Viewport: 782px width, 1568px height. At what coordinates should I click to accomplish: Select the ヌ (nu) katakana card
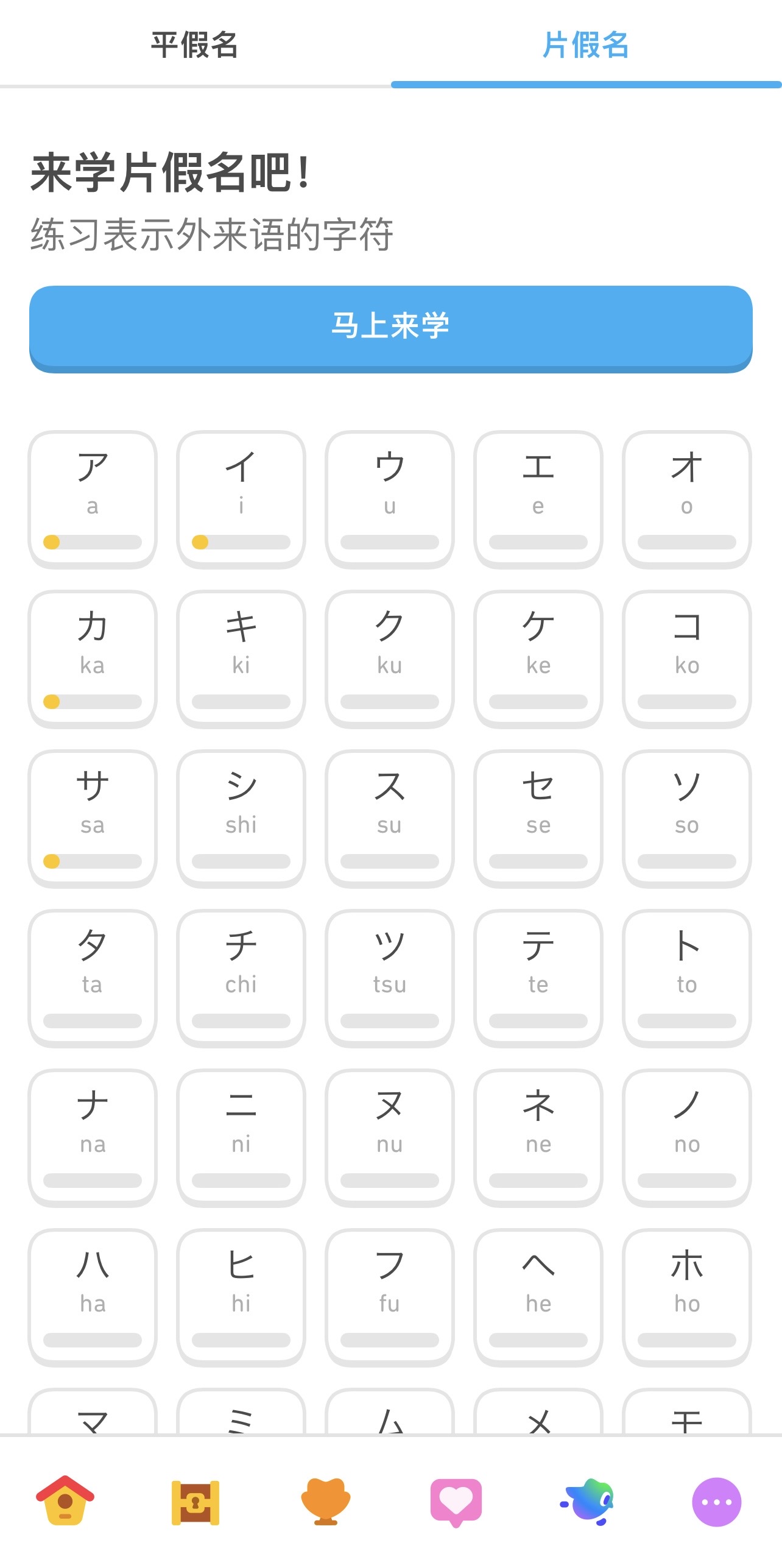(390, 1137)
